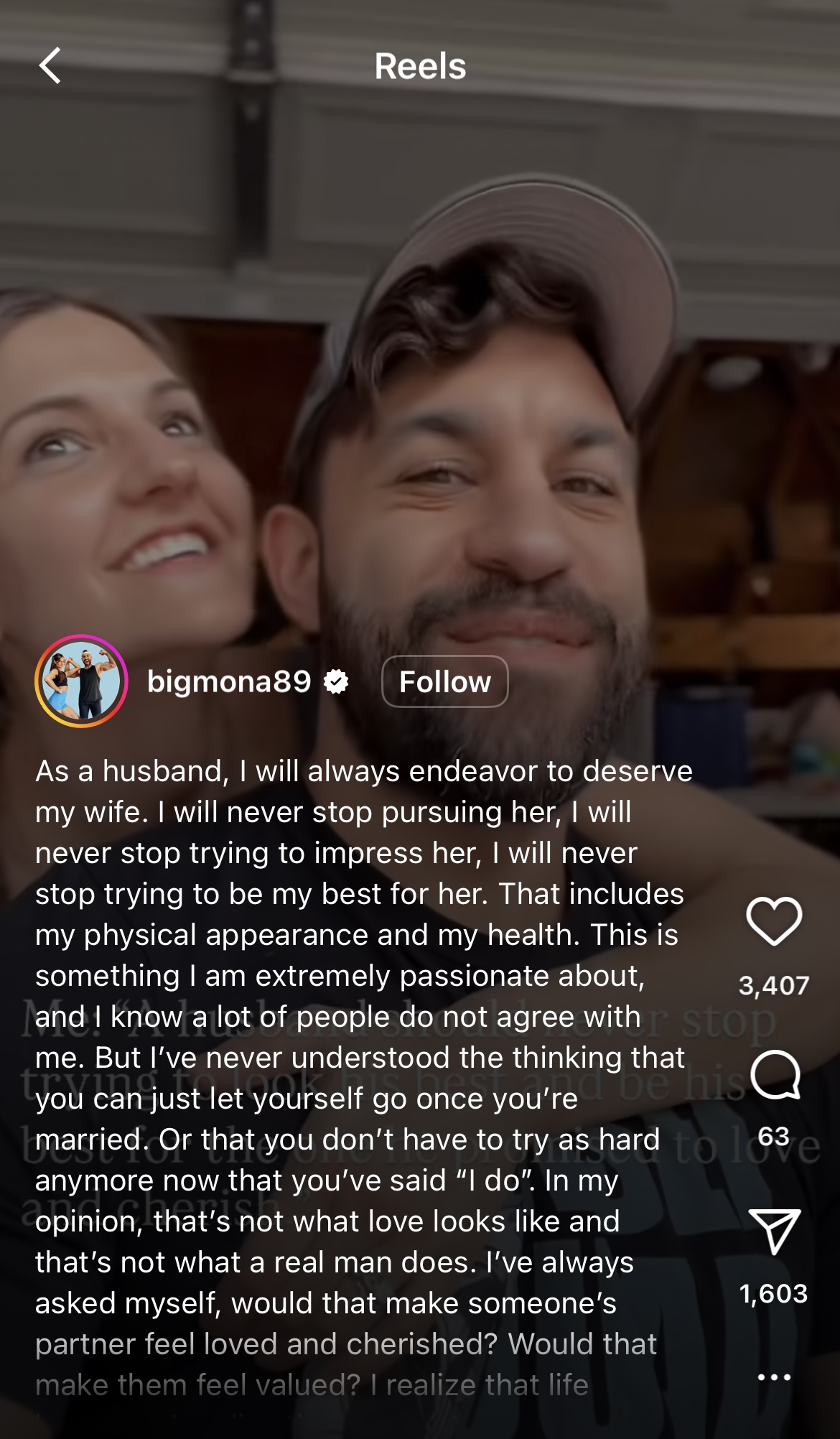840x1439 pixels.
Task: Open bigmona89's profile picture story
Action: pyautogui.click(x=81, y=681)
